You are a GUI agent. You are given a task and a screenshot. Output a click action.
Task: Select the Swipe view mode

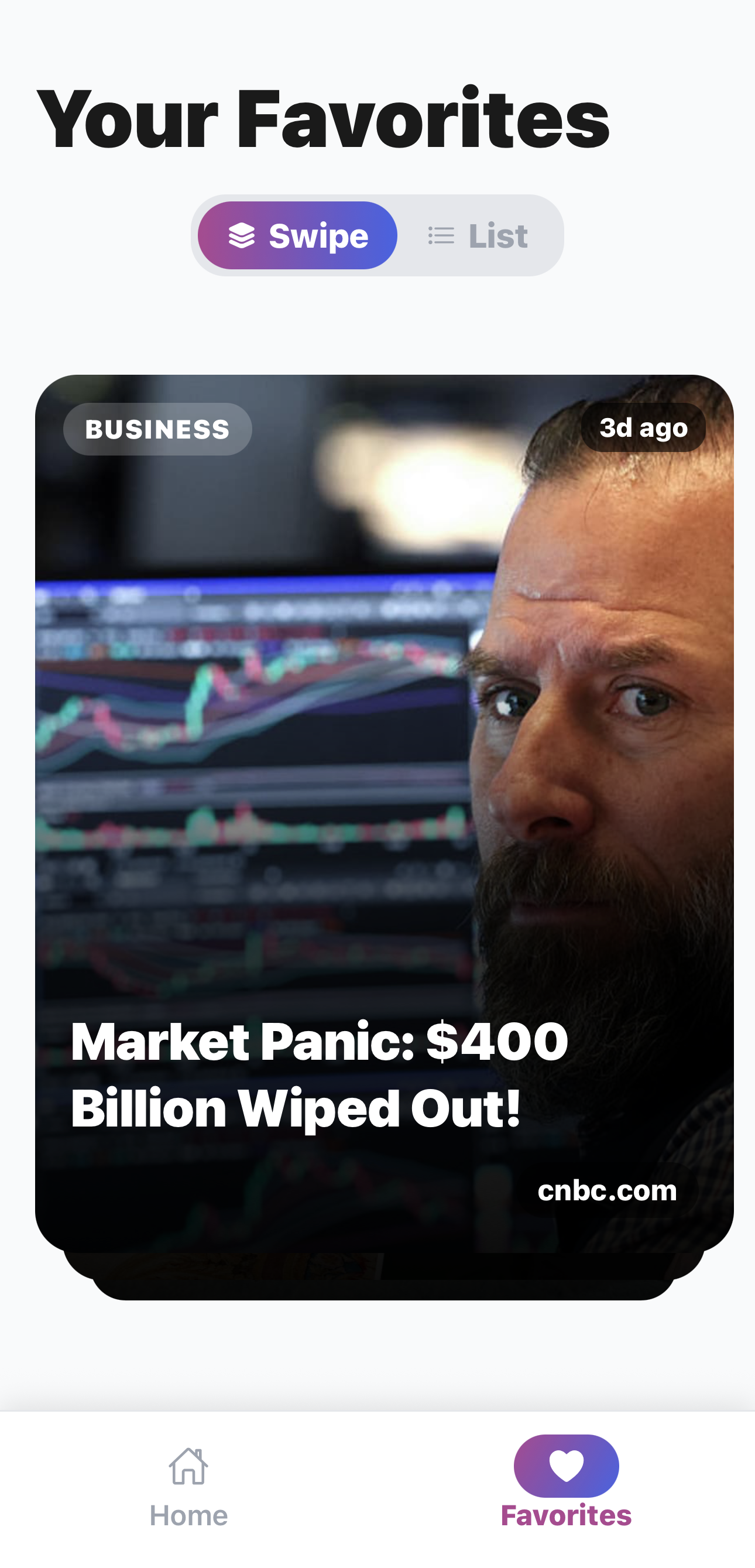click(297, 235)
